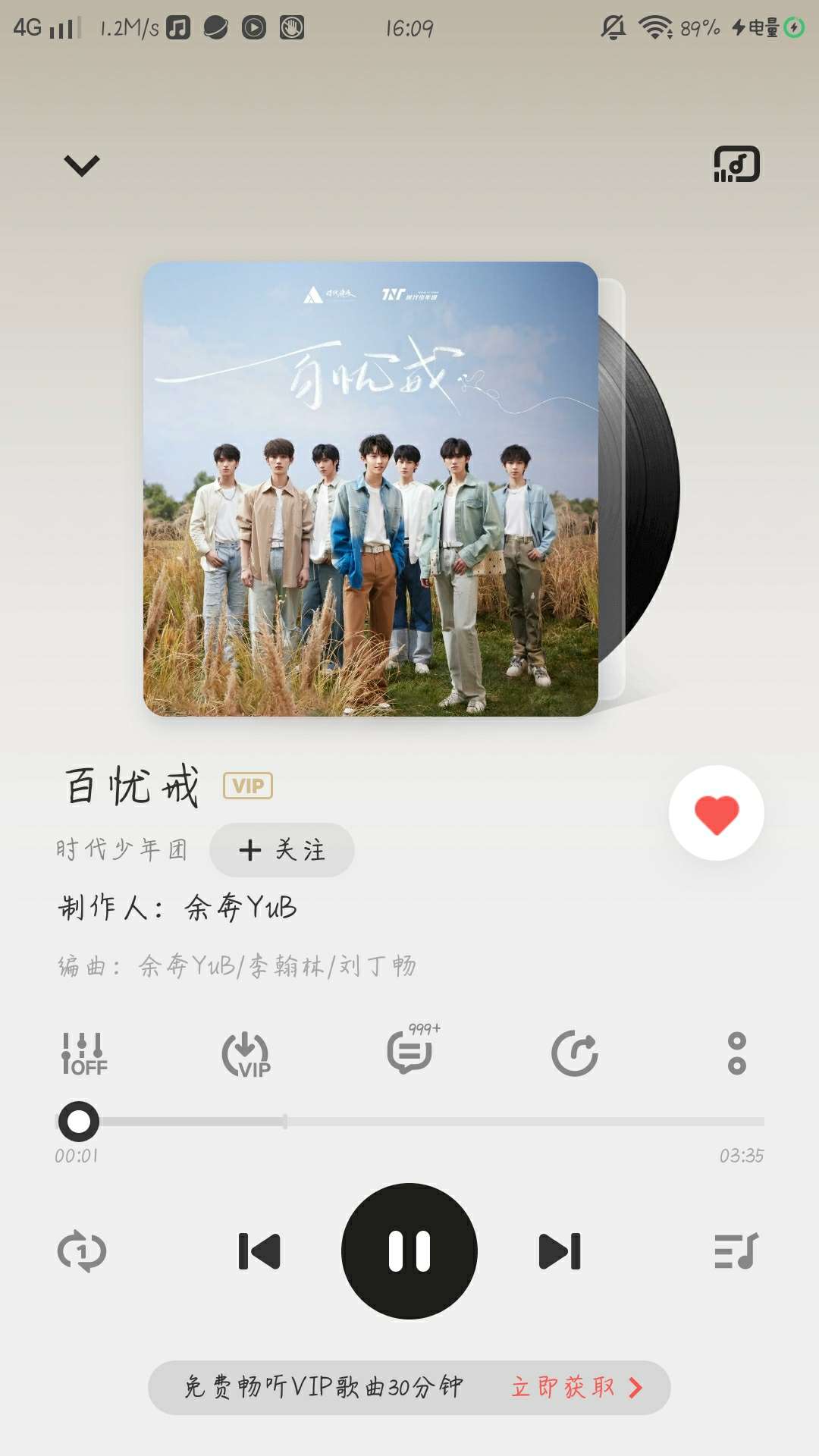Tap the 百忧戒 album cover
The image size is (819, 1456).
[x=371, y=489]
